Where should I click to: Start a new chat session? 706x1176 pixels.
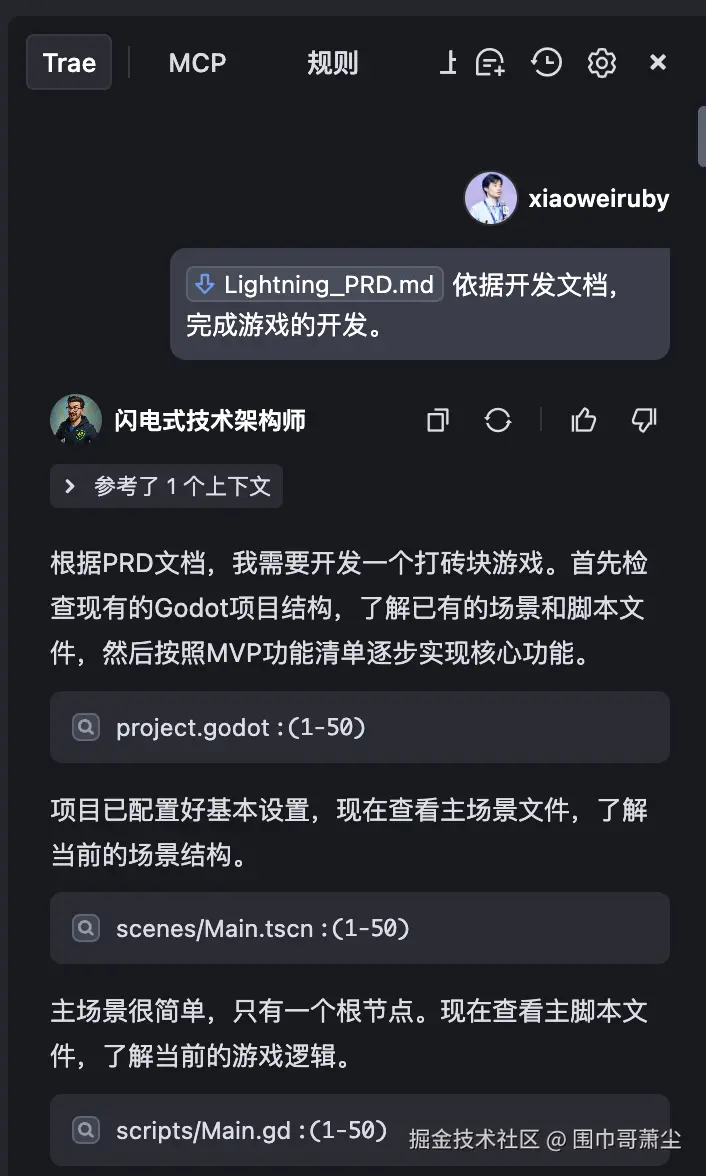tap(490, 63)
